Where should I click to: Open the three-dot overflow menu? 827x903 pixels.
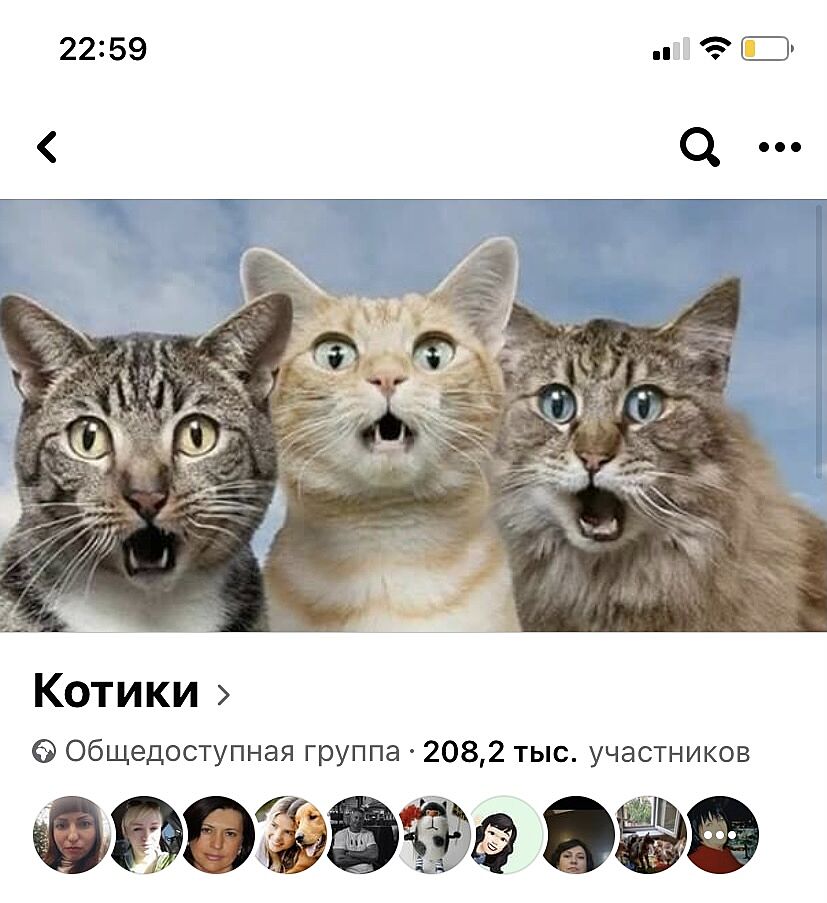(x=779, y=148)
